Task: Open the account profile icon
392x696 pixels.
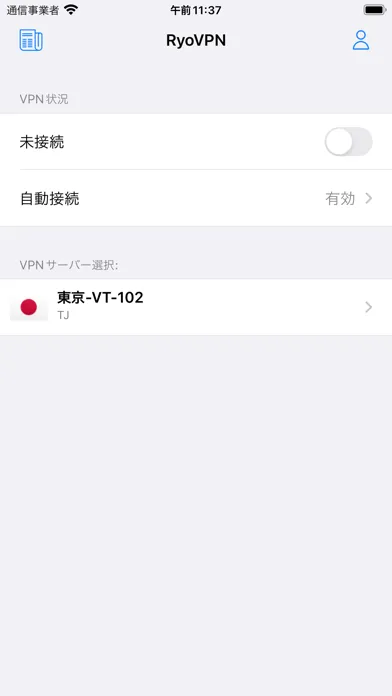Action: [x=360, y=40]
